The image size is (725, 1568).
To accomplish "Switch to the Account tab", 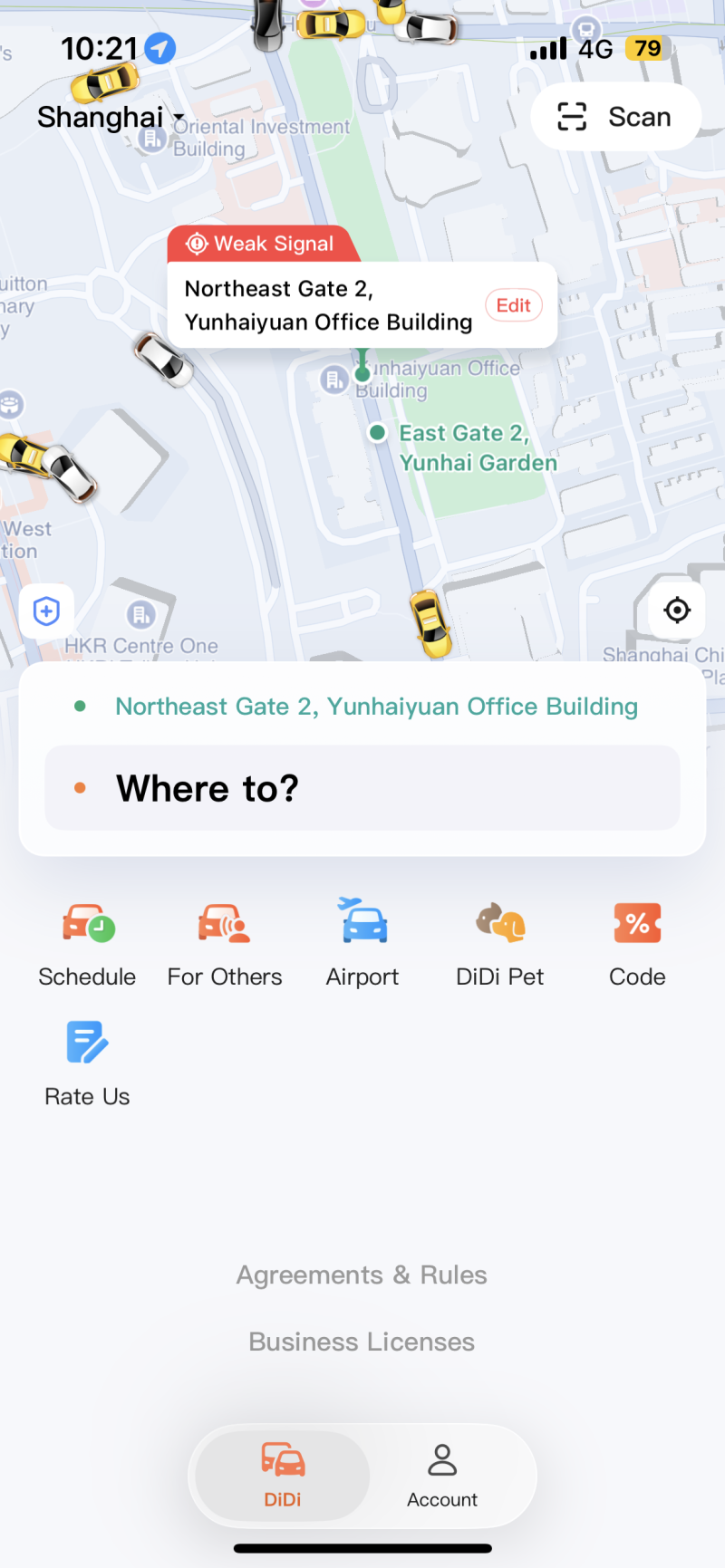I will point(442,1476).
